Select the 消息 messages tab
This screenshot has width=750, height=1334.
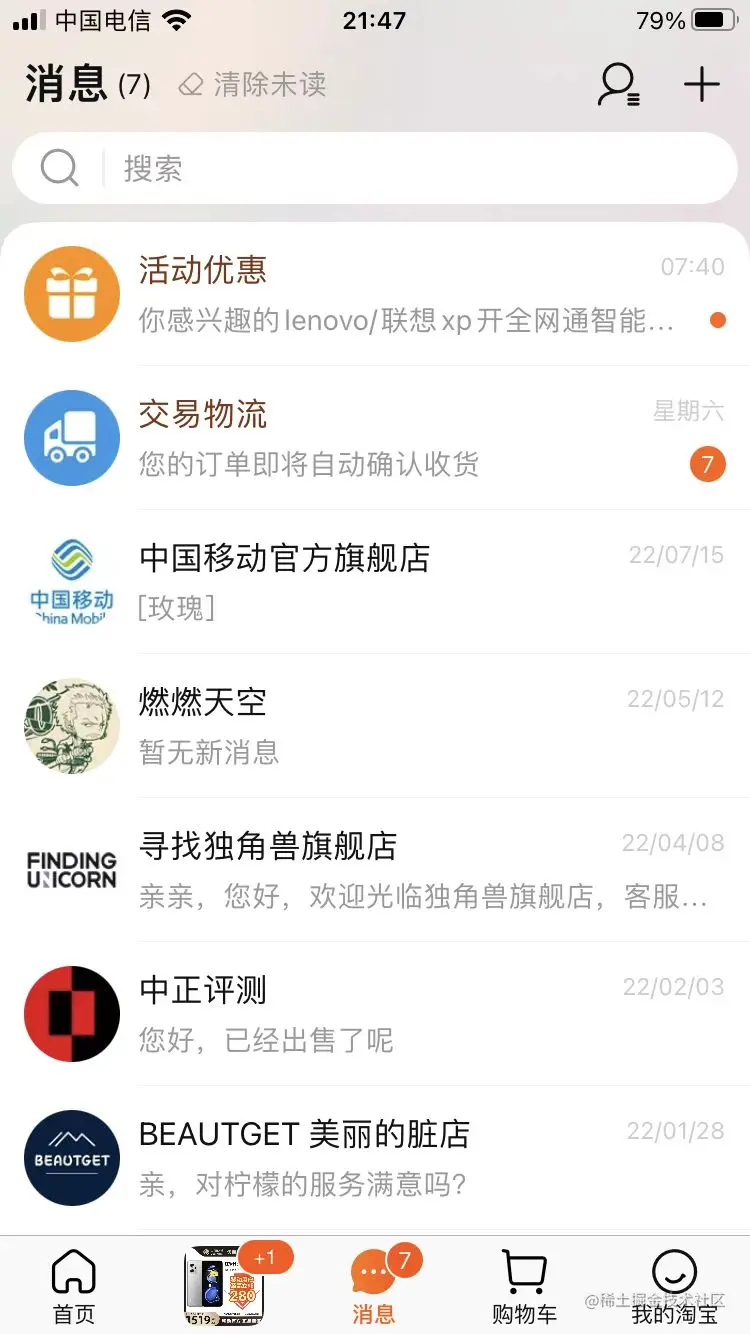374,1287
